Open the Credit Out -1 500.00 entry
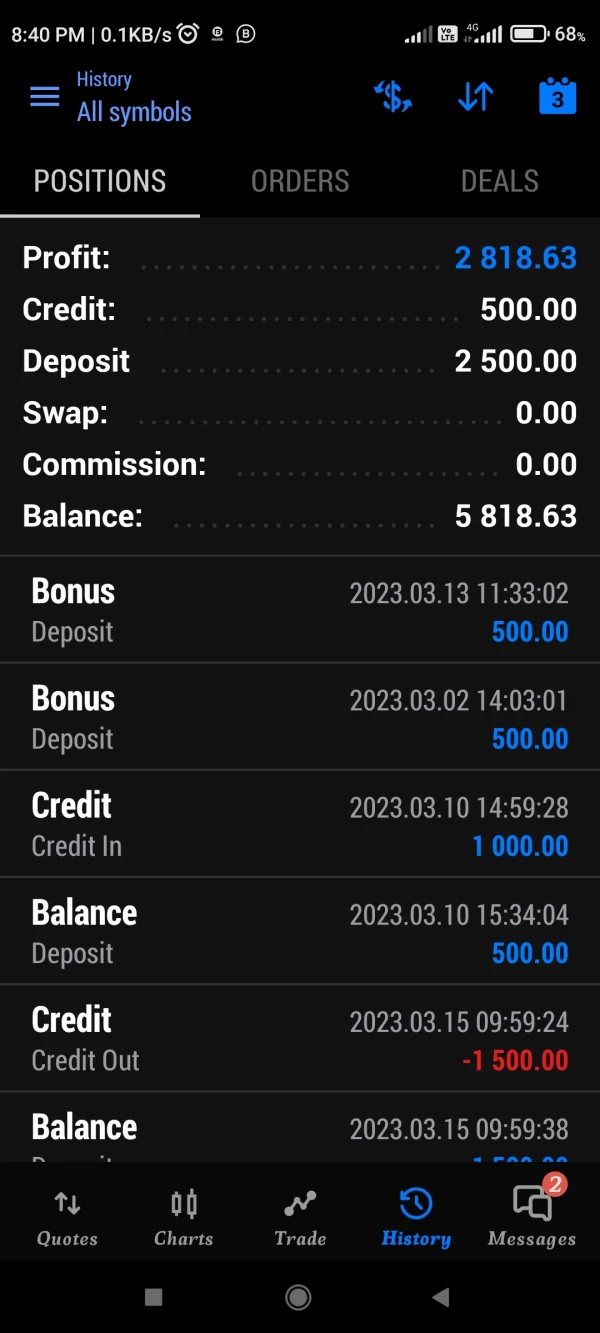Screen dimensions: 600x1333 pos(300,1038)
